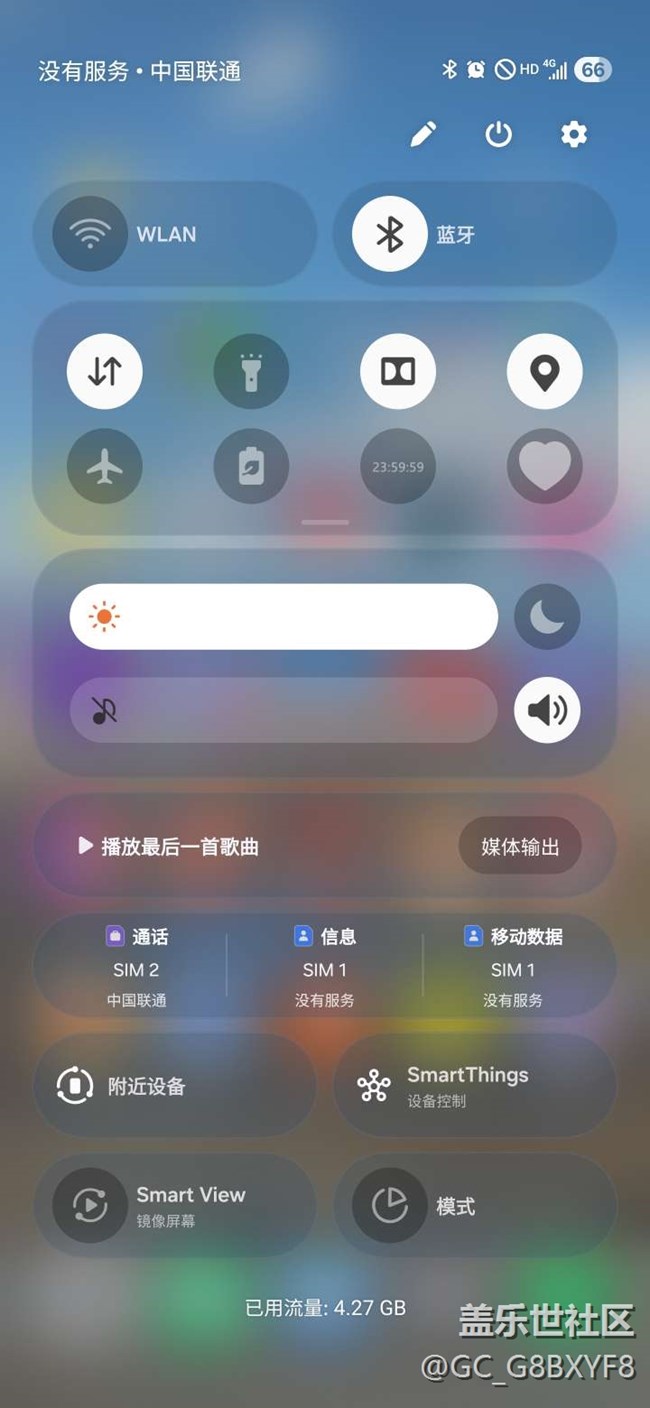Turn off Bluetooth (蓝牙)
650x1408 pixels.
390,234
